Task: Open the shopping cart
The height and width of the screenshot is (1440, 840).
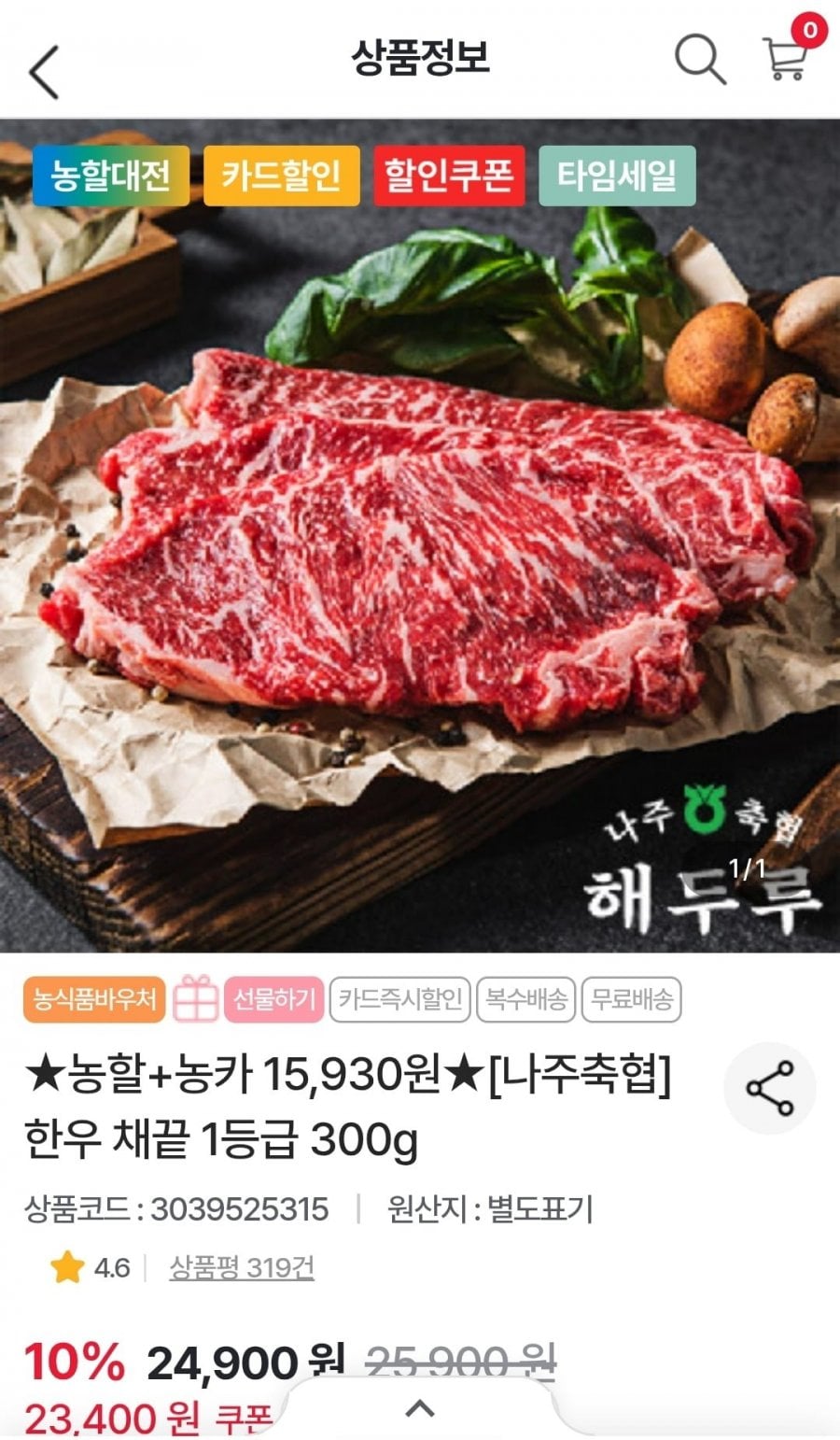Action: (786, 58)
